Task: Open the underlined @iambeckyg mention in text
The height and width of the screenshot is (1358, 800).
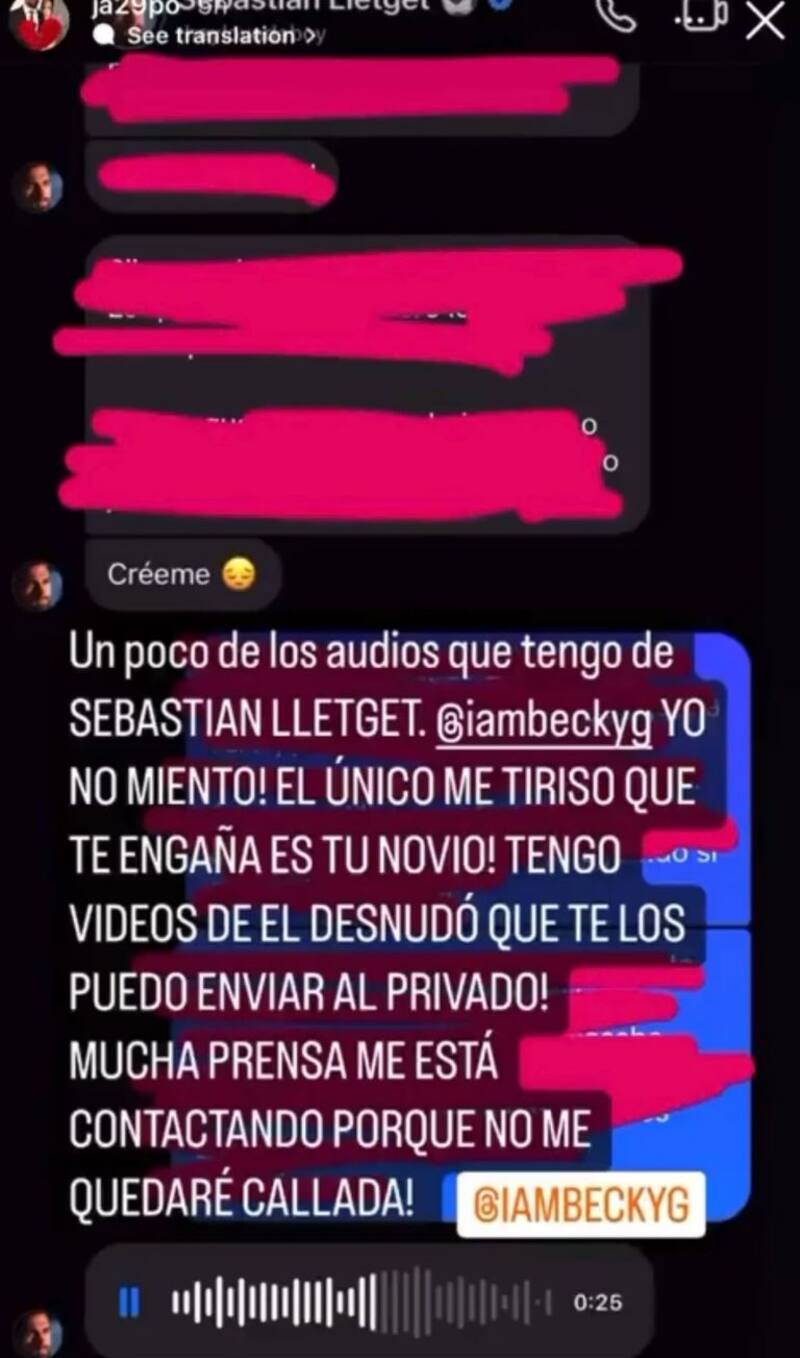Action: [543, 722]
